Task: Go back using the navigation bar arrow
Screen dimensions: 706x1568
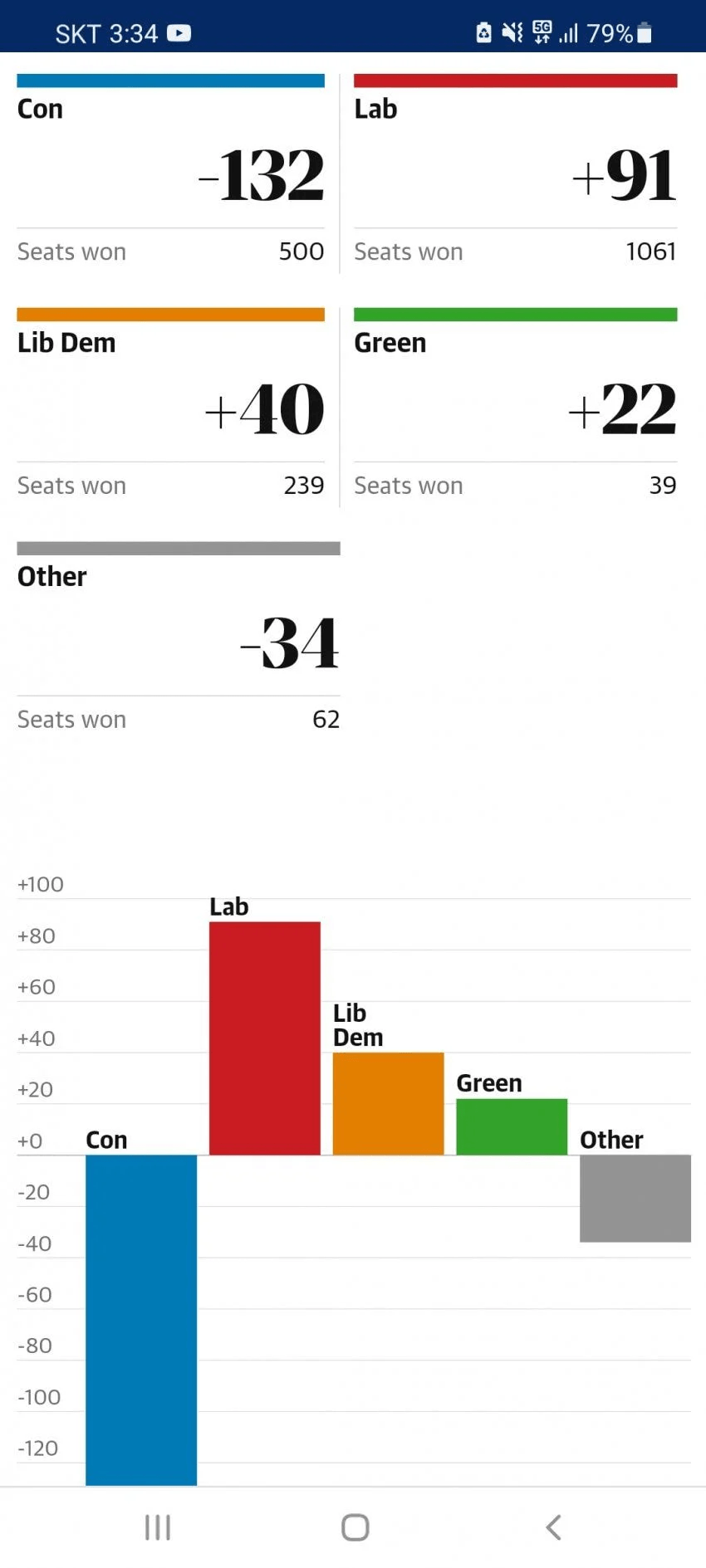Action: [x=553, y=1527]
